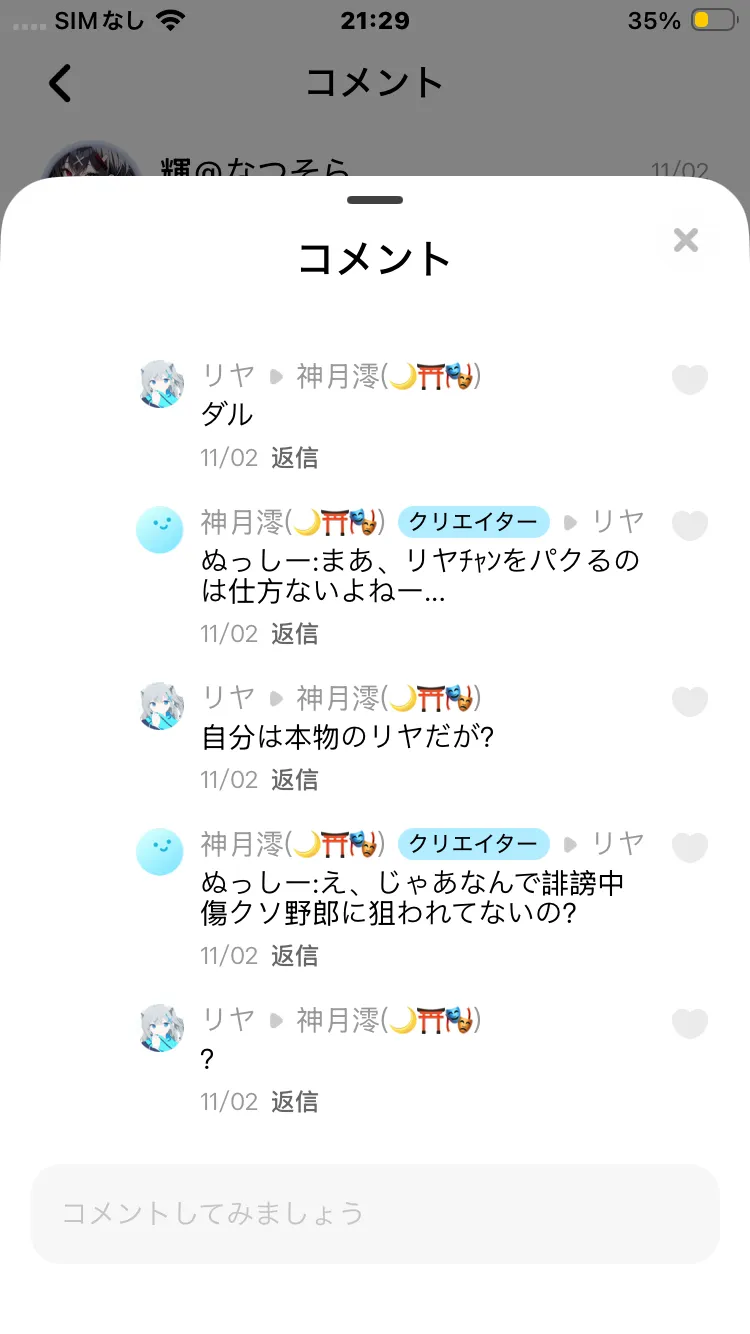The height and width of the screenshot is (1334, 750).
Task: Tap 返信 under the comment ダル
Action: (294, 458)
